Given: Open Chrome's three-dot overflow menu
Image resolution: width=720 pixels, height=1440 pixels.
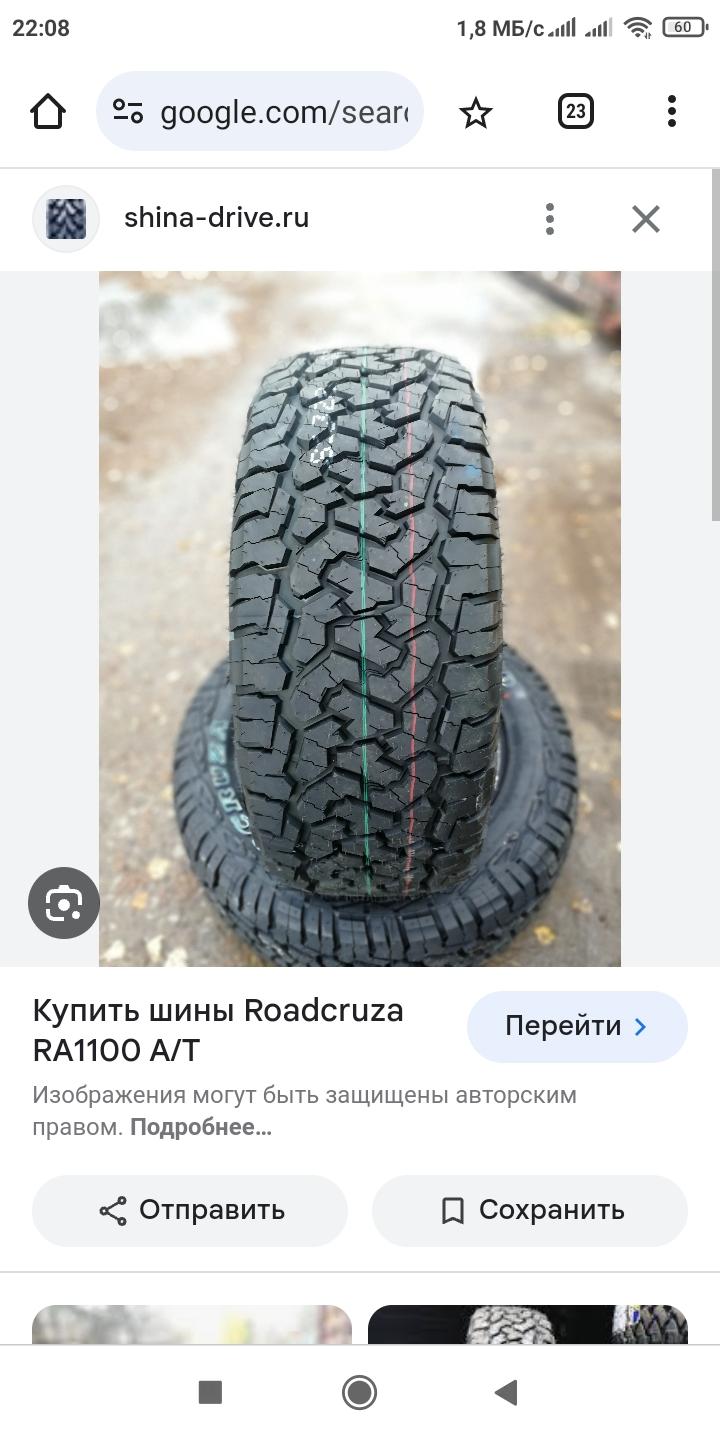Looking at the screenshot, I should tap(672, 111).
